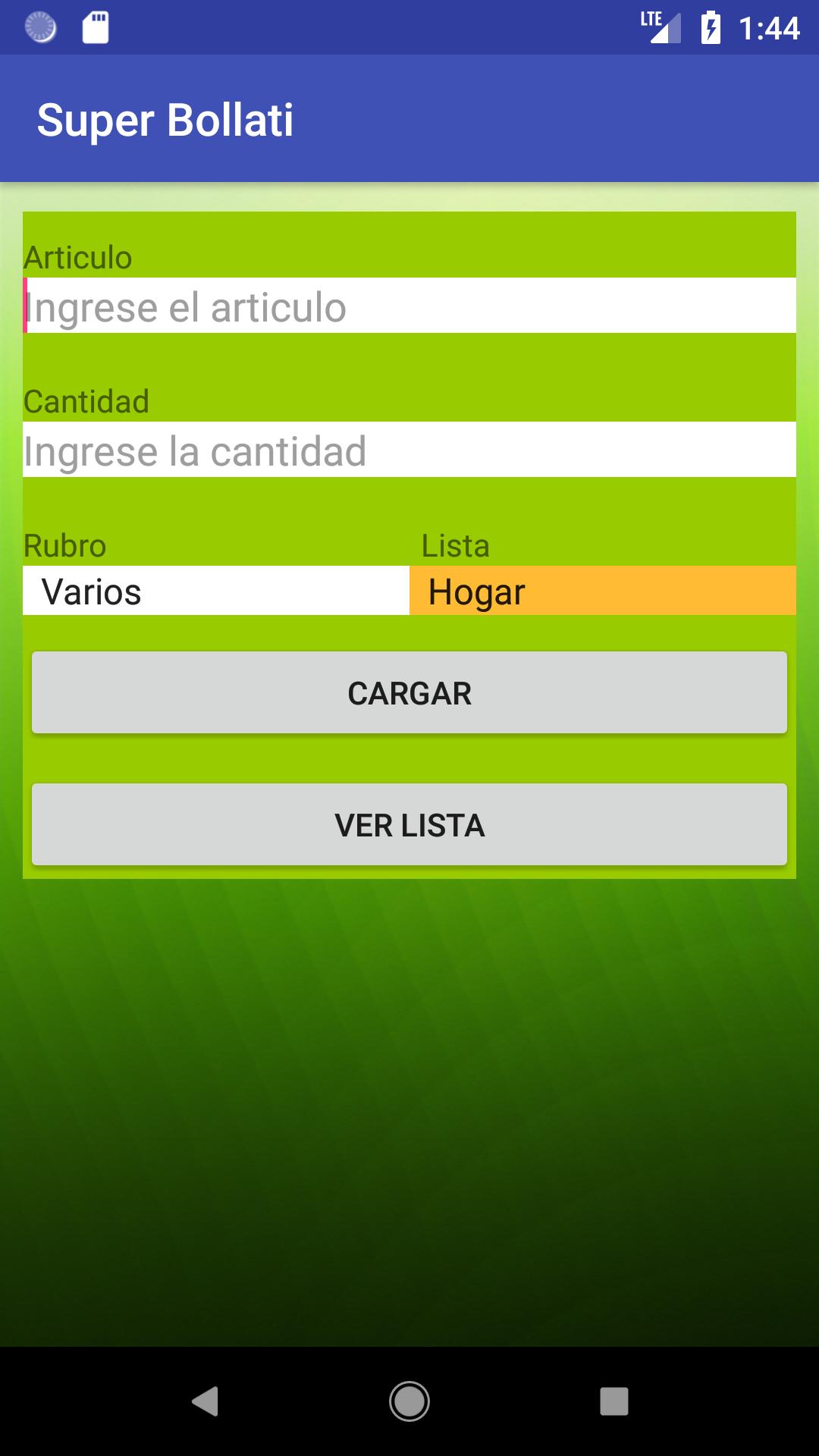
Task: Tap the Super Bollati title bar
Action: pyautogui.click(x=409, y=119)
